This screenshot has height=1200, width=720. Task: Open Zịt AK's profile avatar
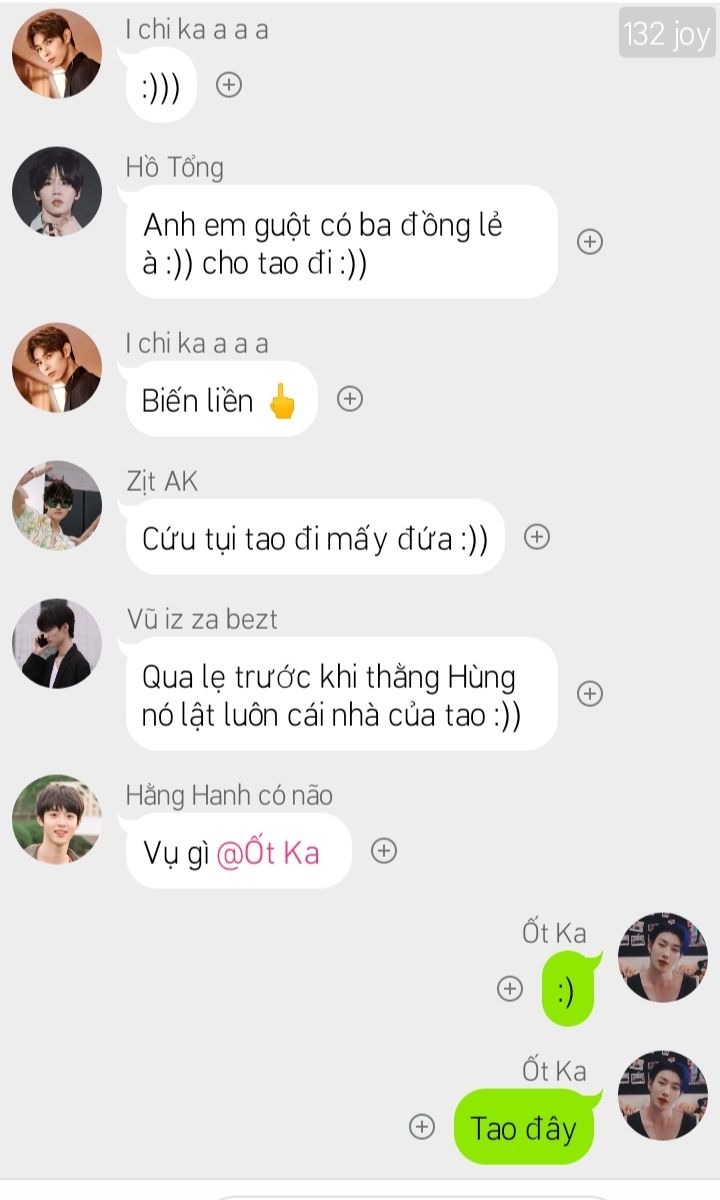(57, 506)
